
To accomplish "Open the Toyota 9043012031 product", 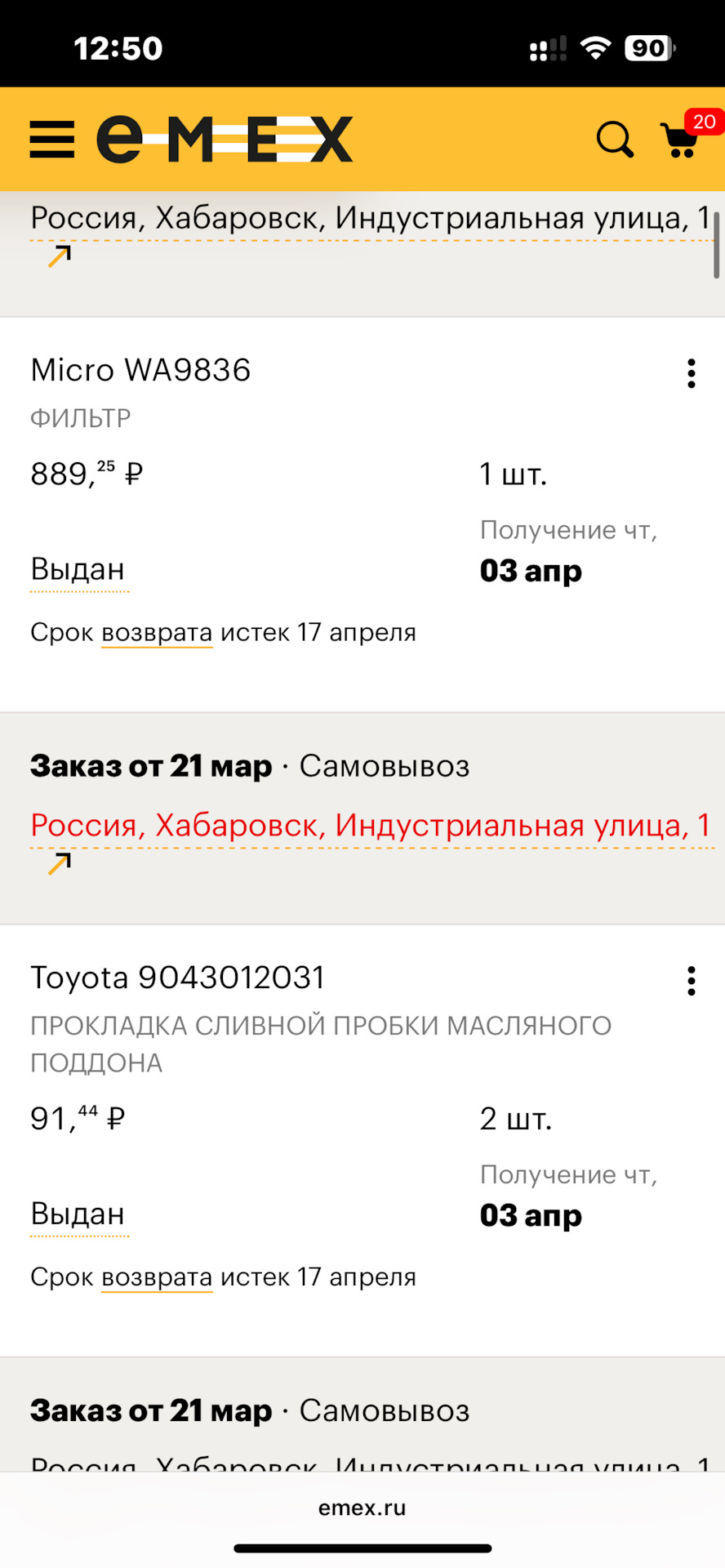I will 178,978.
